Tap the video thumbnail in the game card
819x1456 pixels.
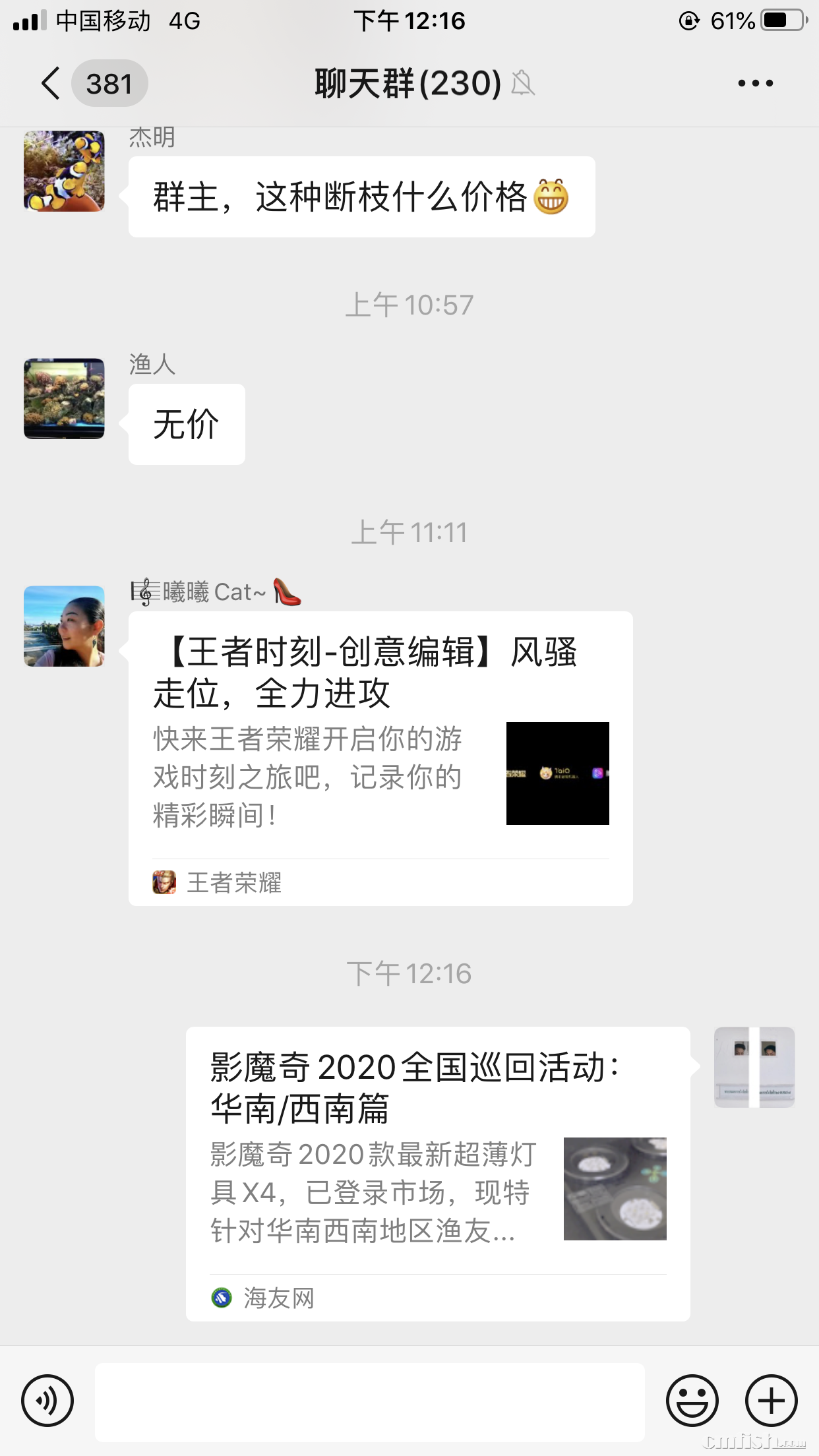(x=558, y=772)
